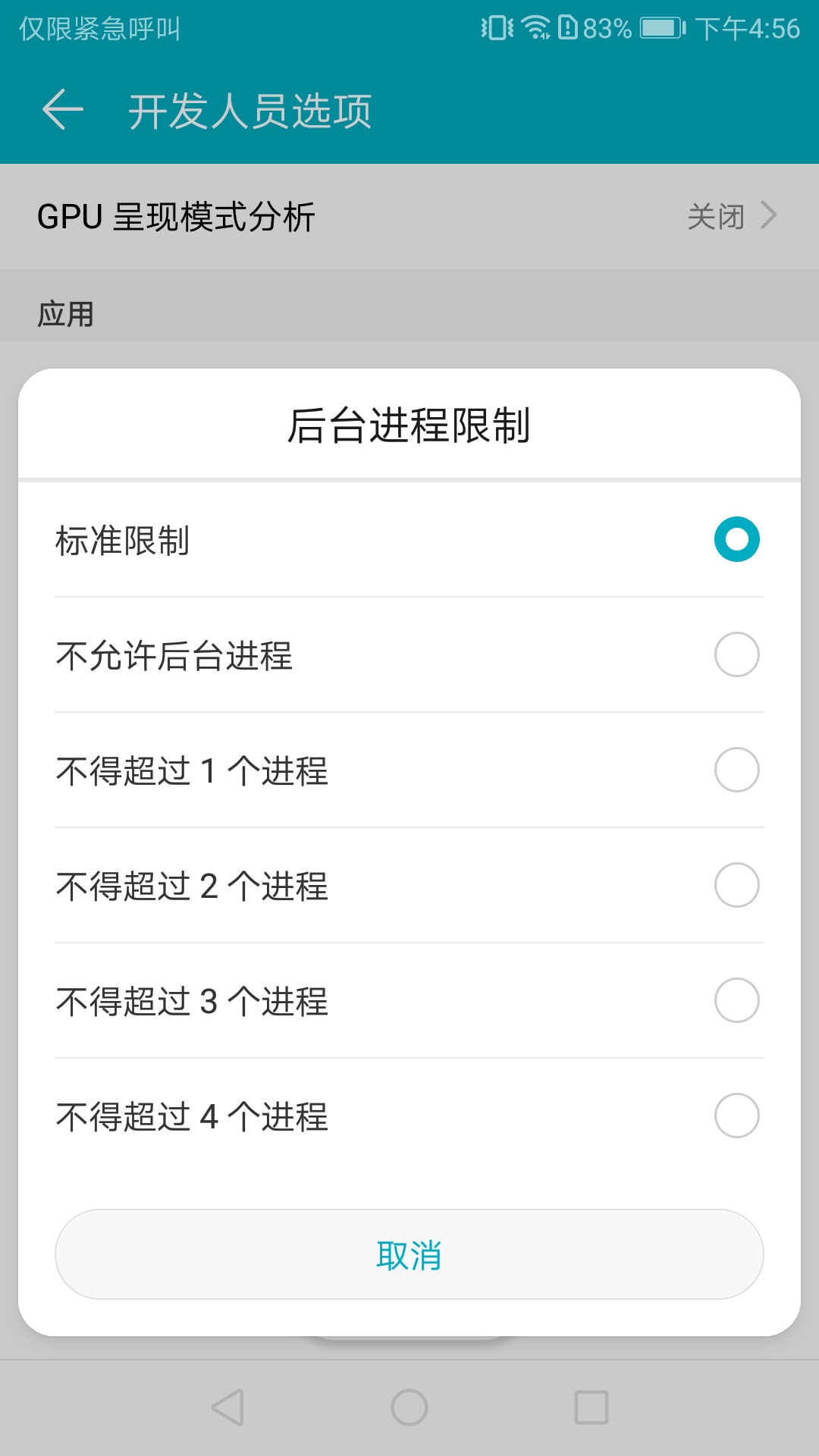Go back from 开发人员选项 via arrow
819x1456 pixels.
62,109
